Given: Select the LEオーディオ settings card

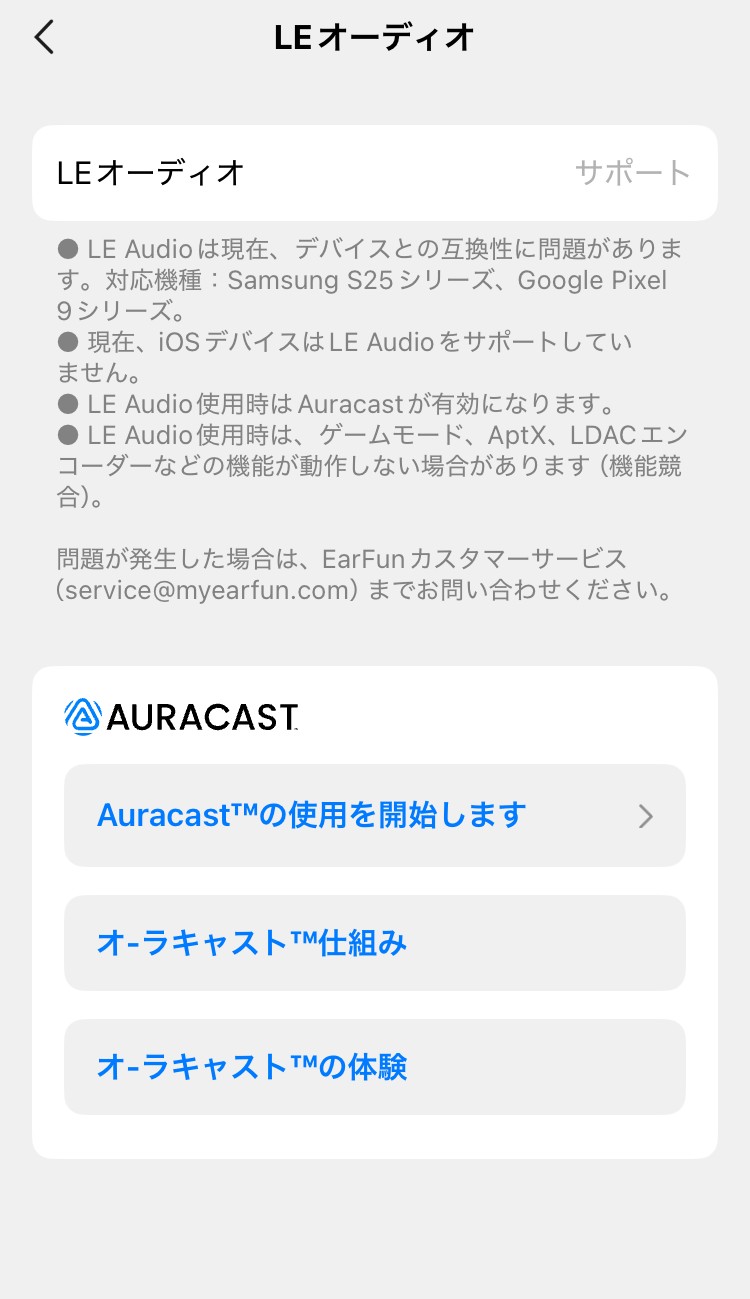Looking at the screenshot, I should 375,172.
